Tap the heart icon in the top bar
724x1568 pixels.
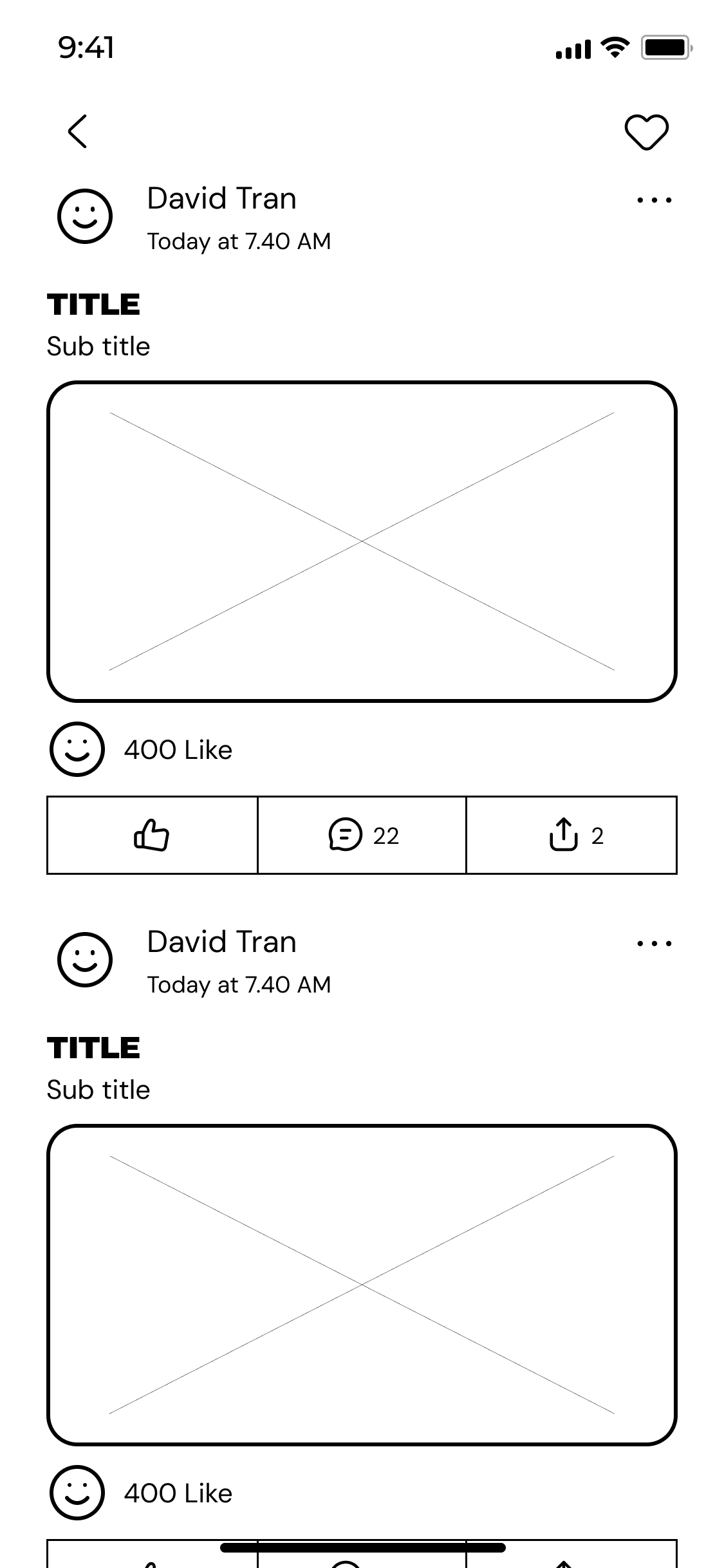(x=646, y=132)
